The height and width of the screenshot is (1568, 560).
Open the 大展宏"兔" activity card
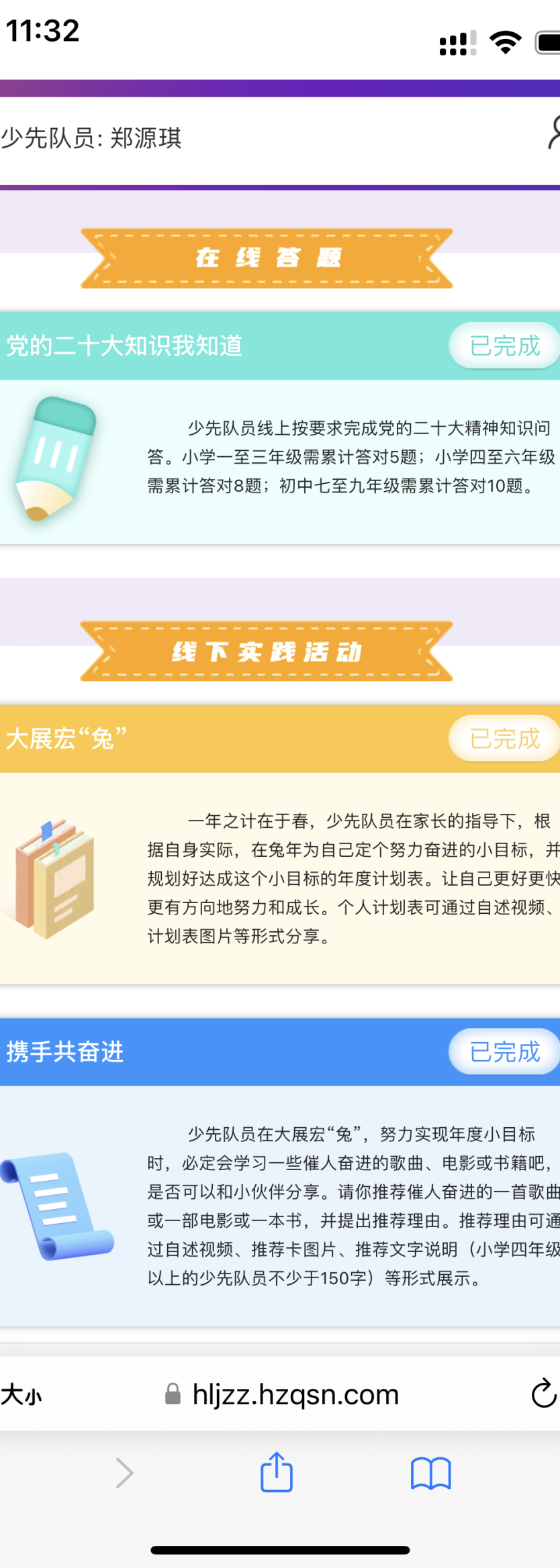[x=280, y=878]
